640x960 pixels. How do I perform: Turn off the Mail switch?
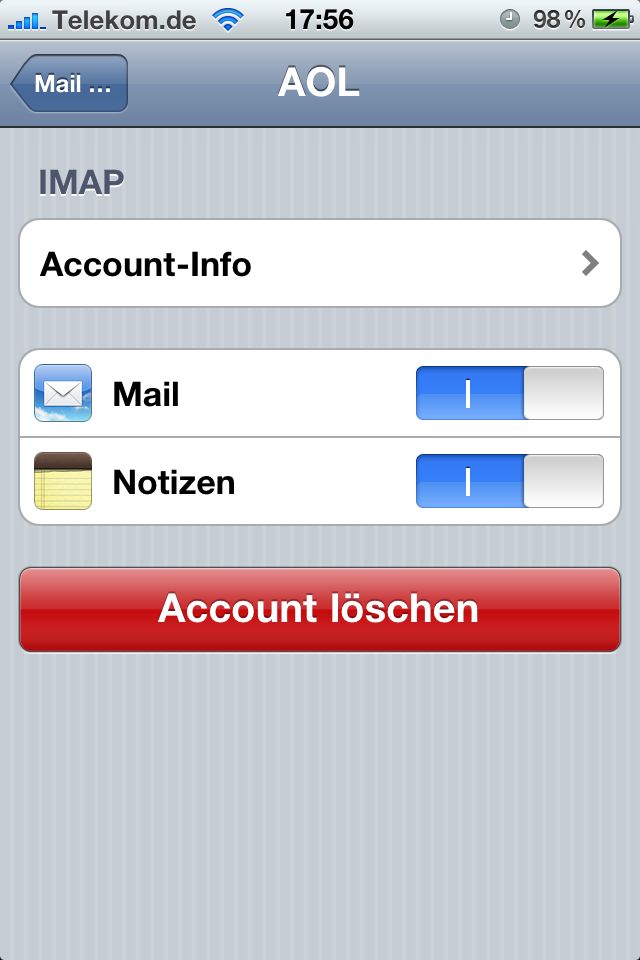point(509,393)
